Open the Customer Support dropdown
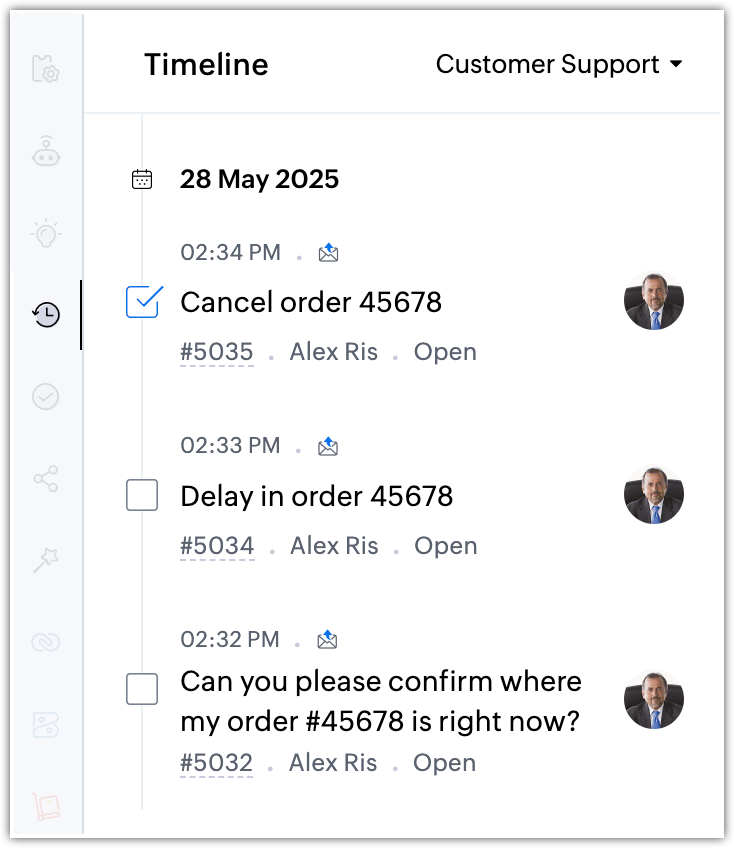The height and width of the screenshot is (848, 734). click(559, 64)
